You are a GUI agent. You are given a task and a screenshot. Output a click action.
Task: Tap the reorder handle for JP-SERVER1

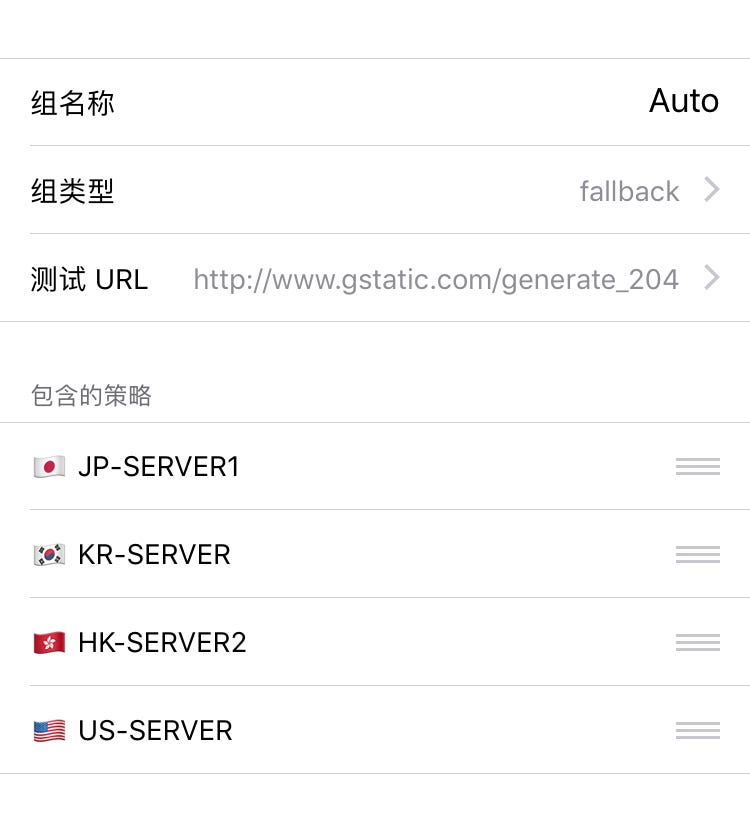coord(697,467)
